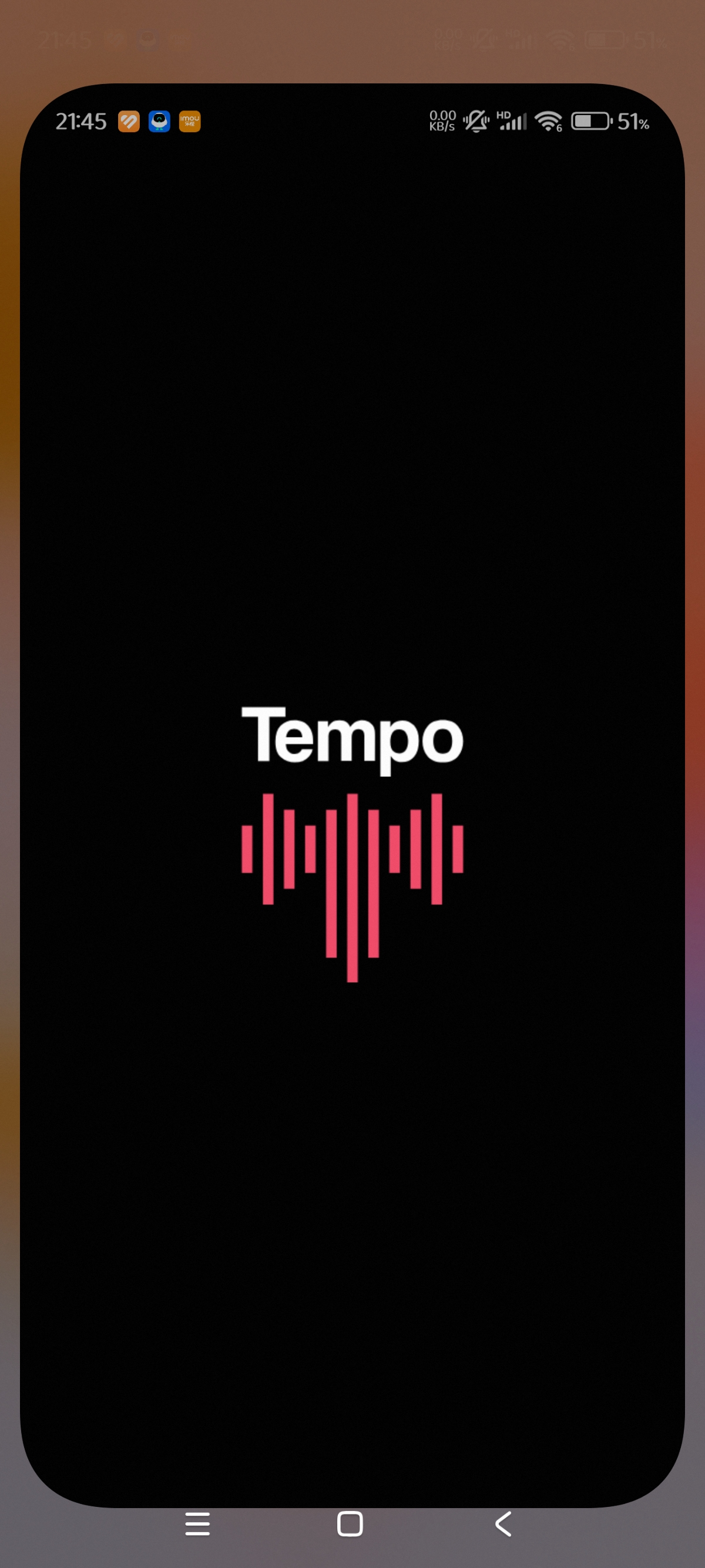Go to the home screen
The height and width of the screenshot is (1568, 705).
350,1523
